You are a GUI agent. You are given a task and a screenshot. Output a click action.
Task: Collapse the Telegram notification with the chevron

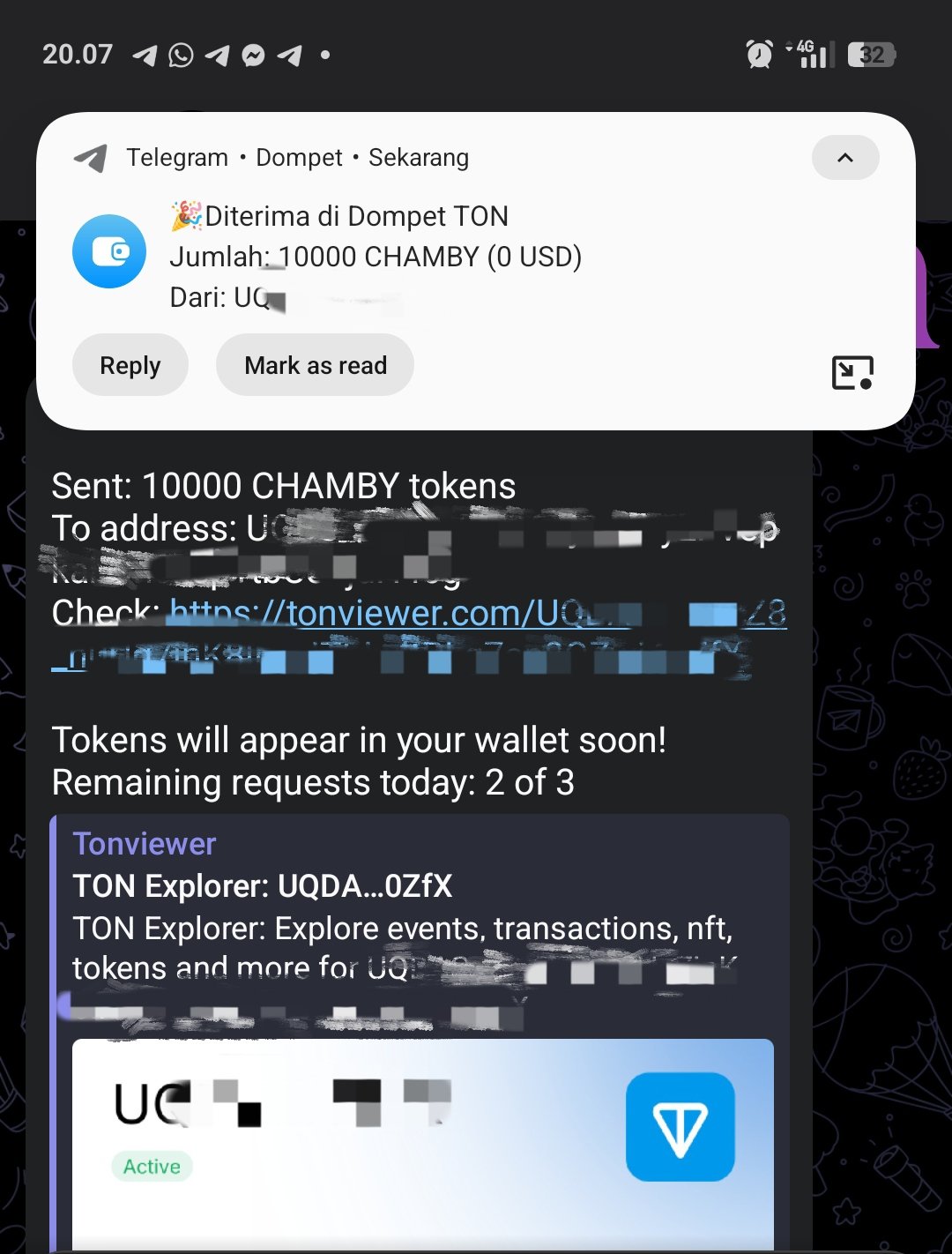[x=844, y=158]
